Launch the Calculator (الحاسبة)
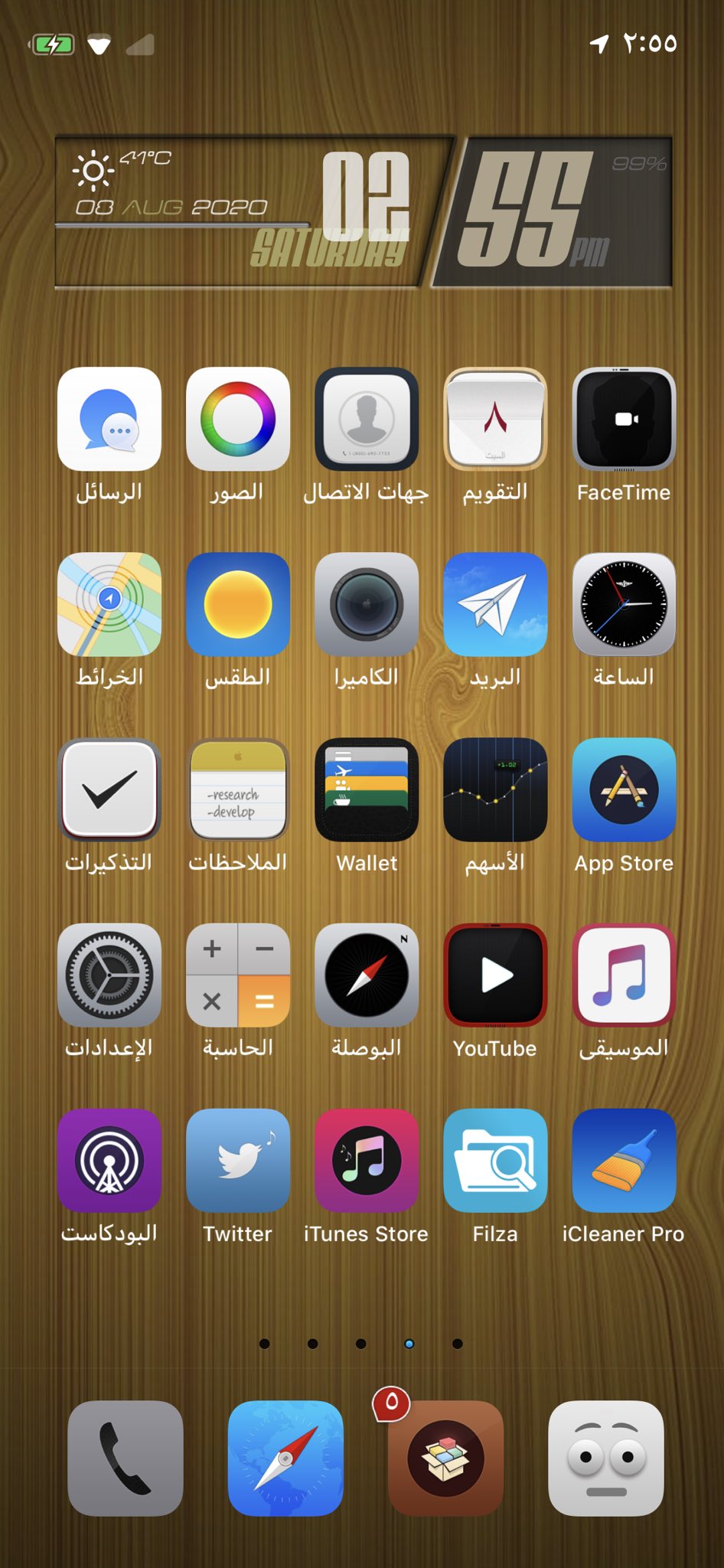 tap(238, 975)
